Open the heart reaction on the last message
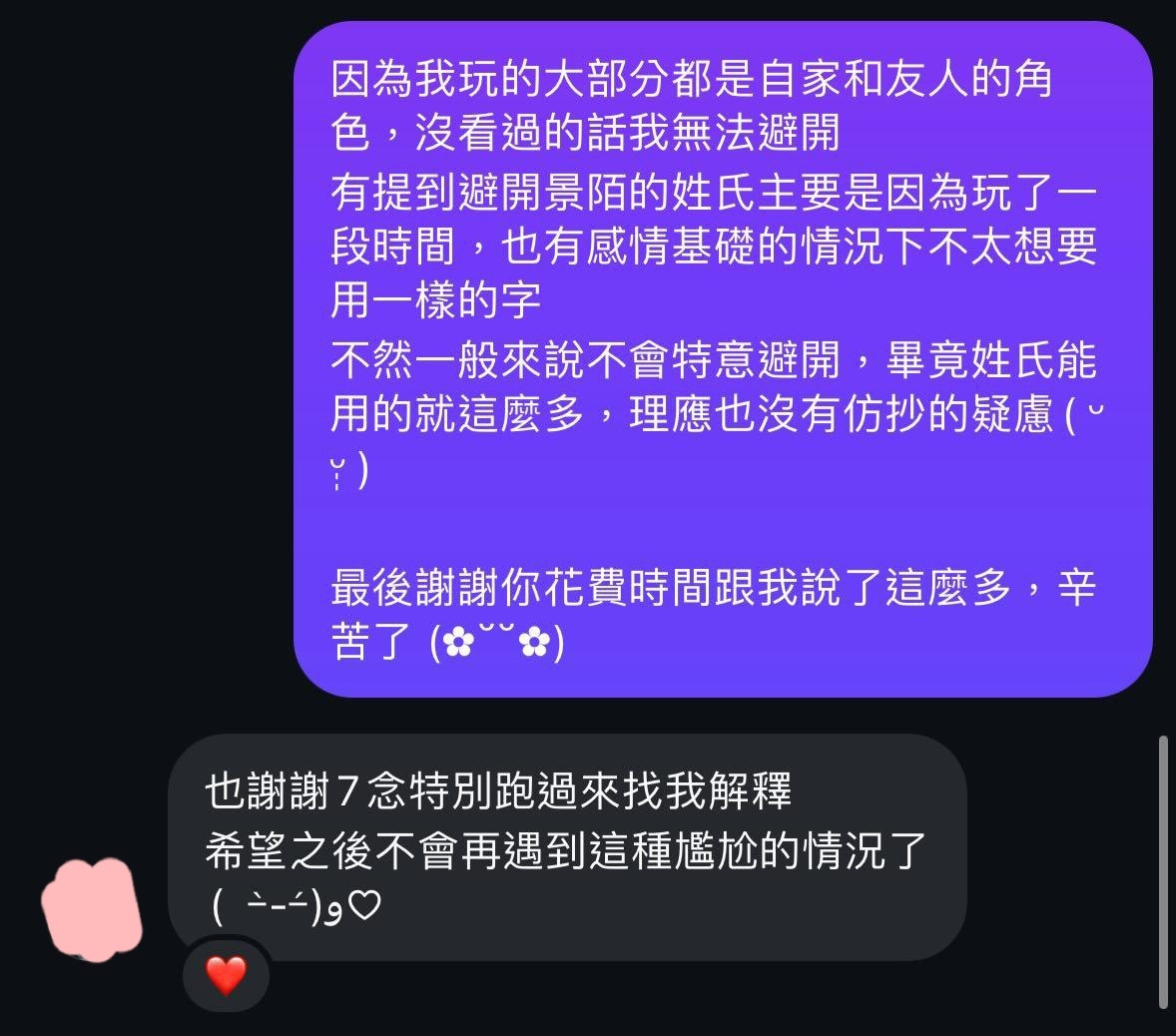This screenshot has height=1036, width=1176. 226,975
